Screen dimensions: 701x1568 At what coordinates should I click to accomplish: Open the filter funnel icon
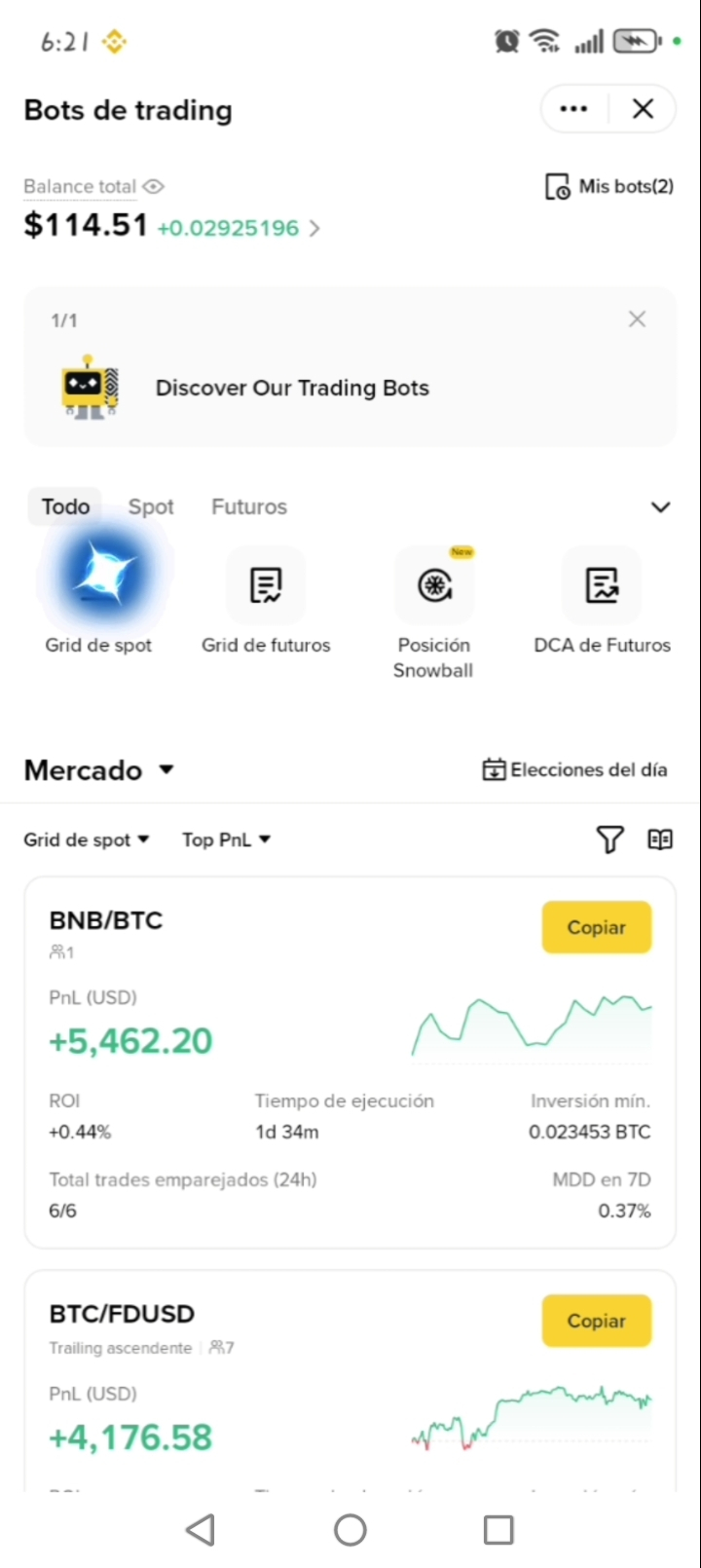609,840
